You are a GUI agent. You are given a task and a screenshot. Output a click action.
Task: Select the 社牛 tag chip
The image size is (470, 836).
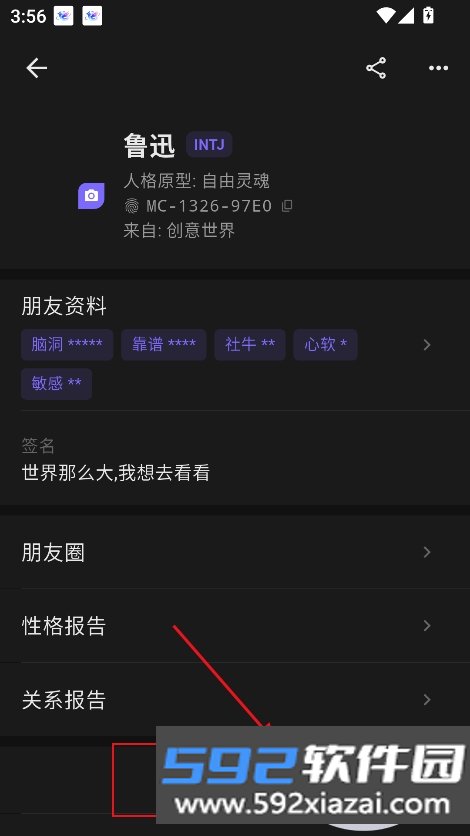pyautogui.click(x=250, y=344)
